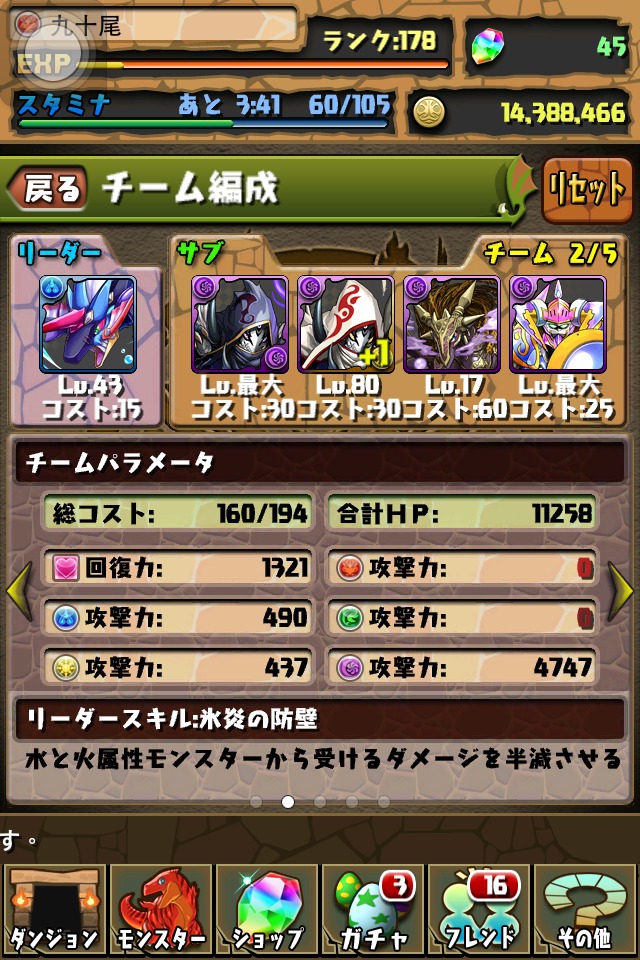Select the first sub monster, cost 30, max level
The width and height of the screenshot is (640, 960).
pos(239,324)
